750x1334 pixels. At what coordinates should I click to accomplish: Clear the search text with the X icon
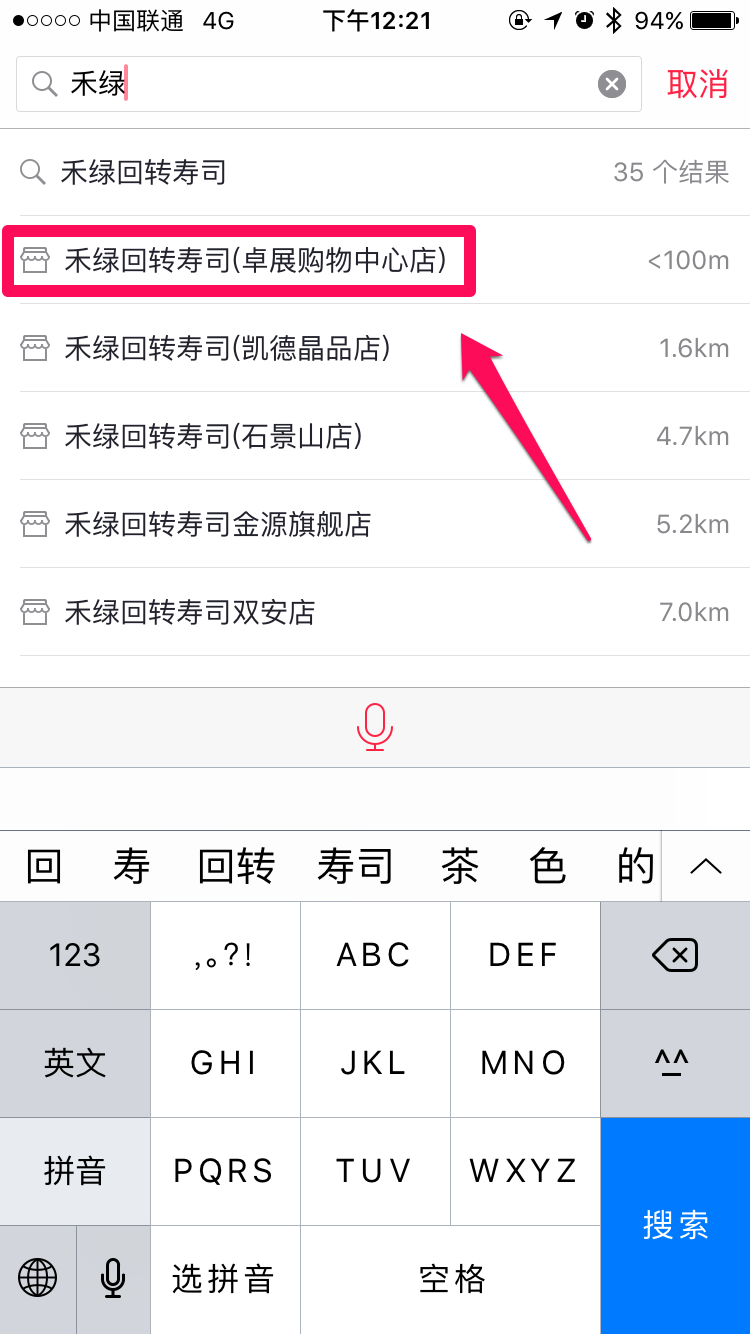point(612,84)
